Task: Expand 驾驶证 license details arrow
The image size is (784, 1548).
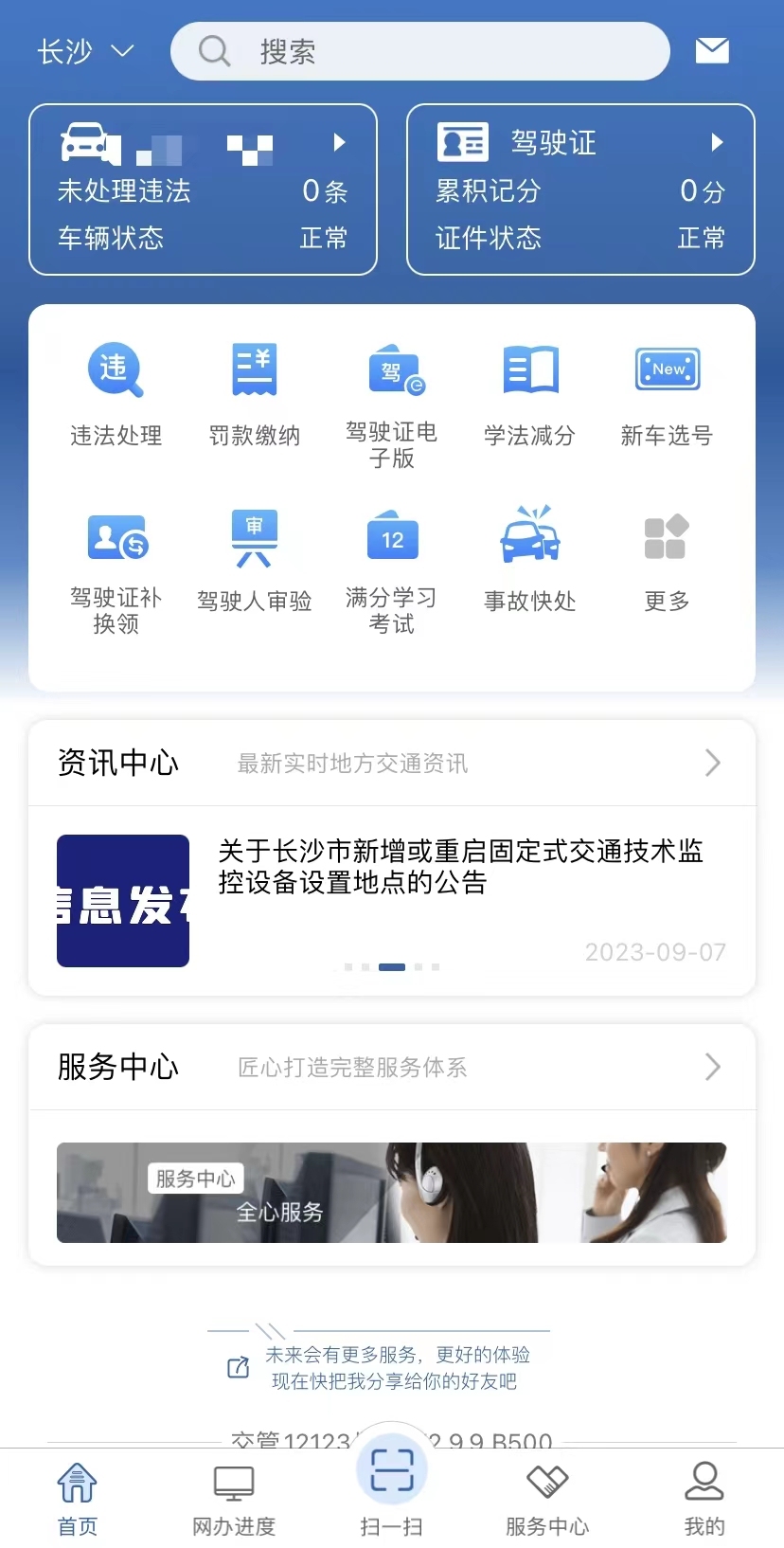Action: tap(717, 142)
